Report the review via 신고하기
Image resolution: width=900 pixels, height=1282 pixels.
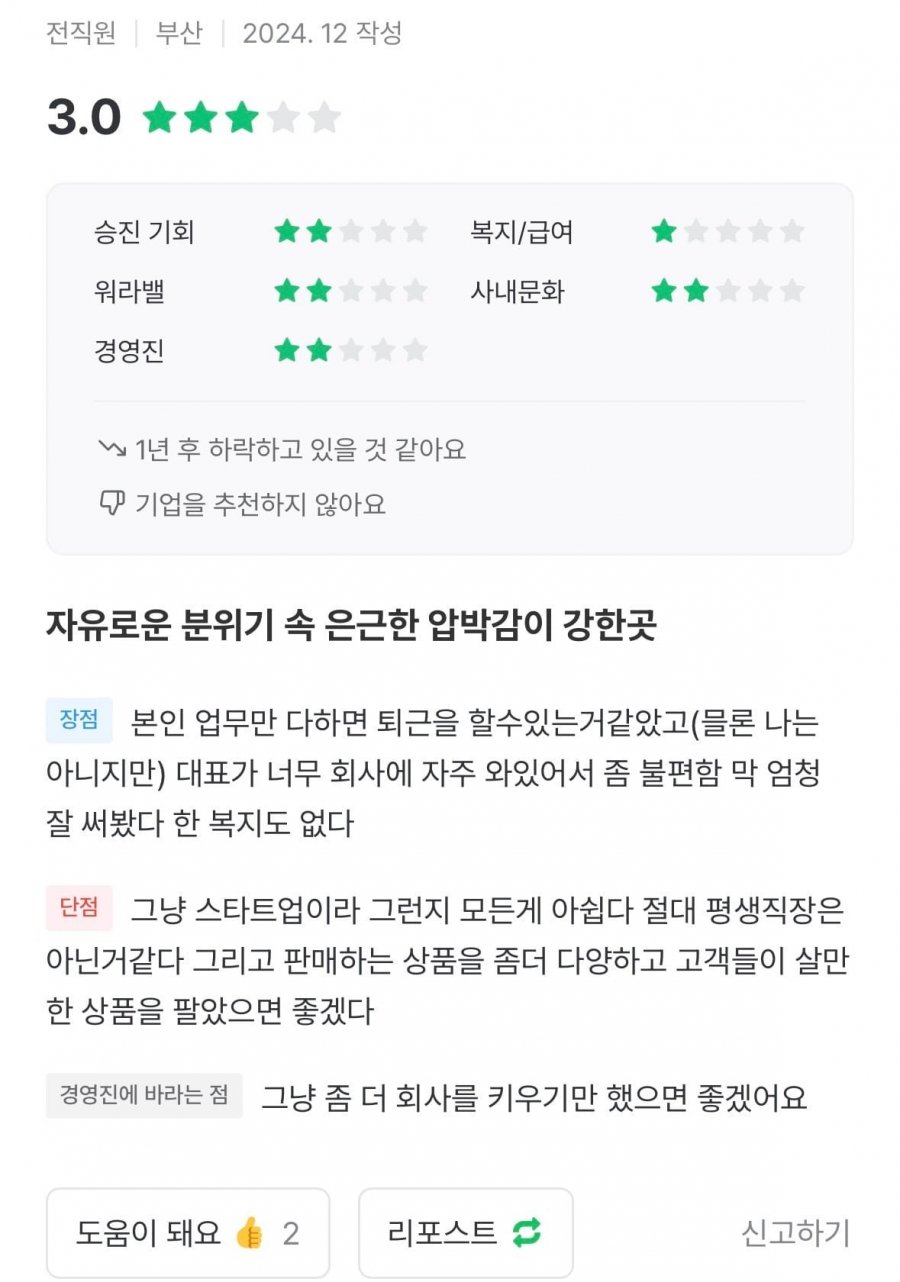coord(795,1233)
